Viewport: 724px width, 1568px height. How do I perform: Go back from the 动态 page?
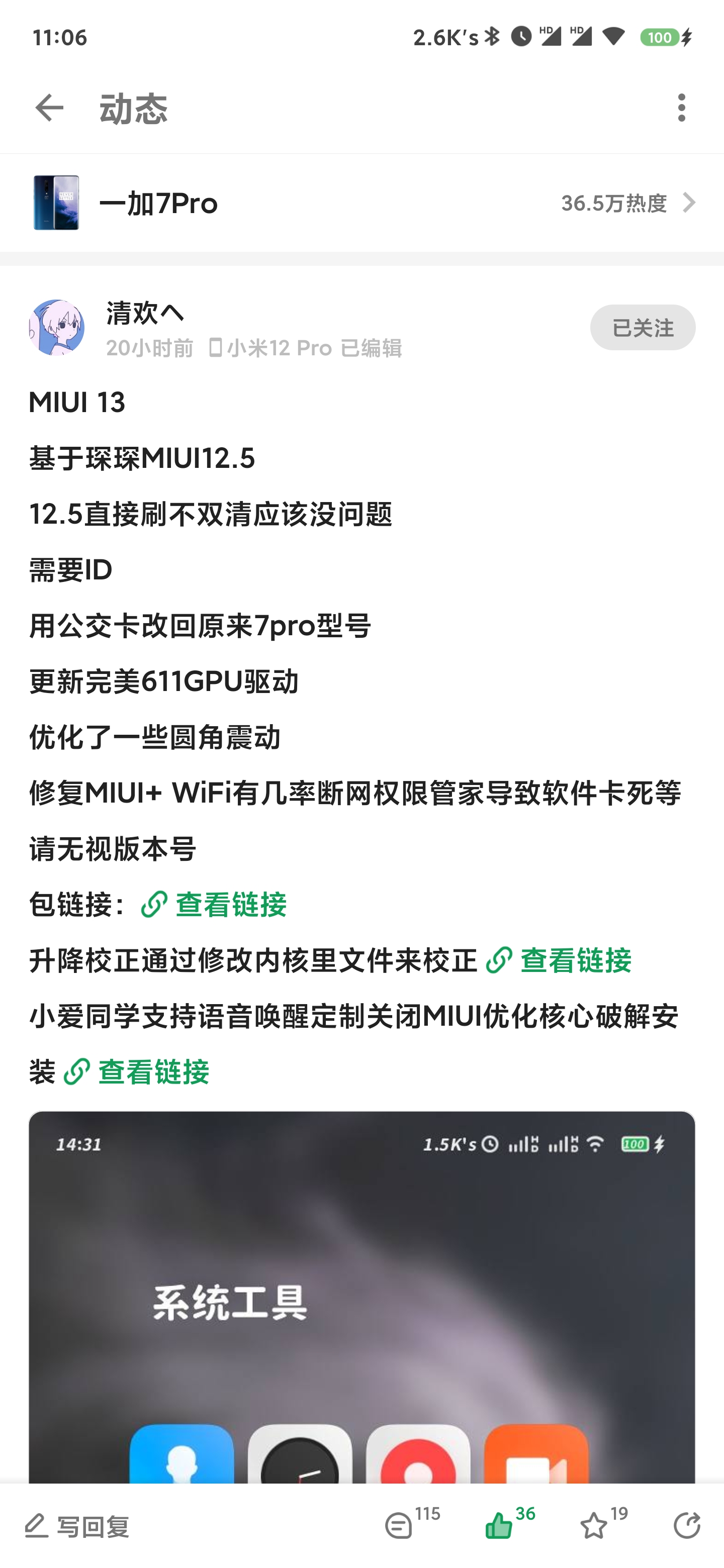point(49,108)
